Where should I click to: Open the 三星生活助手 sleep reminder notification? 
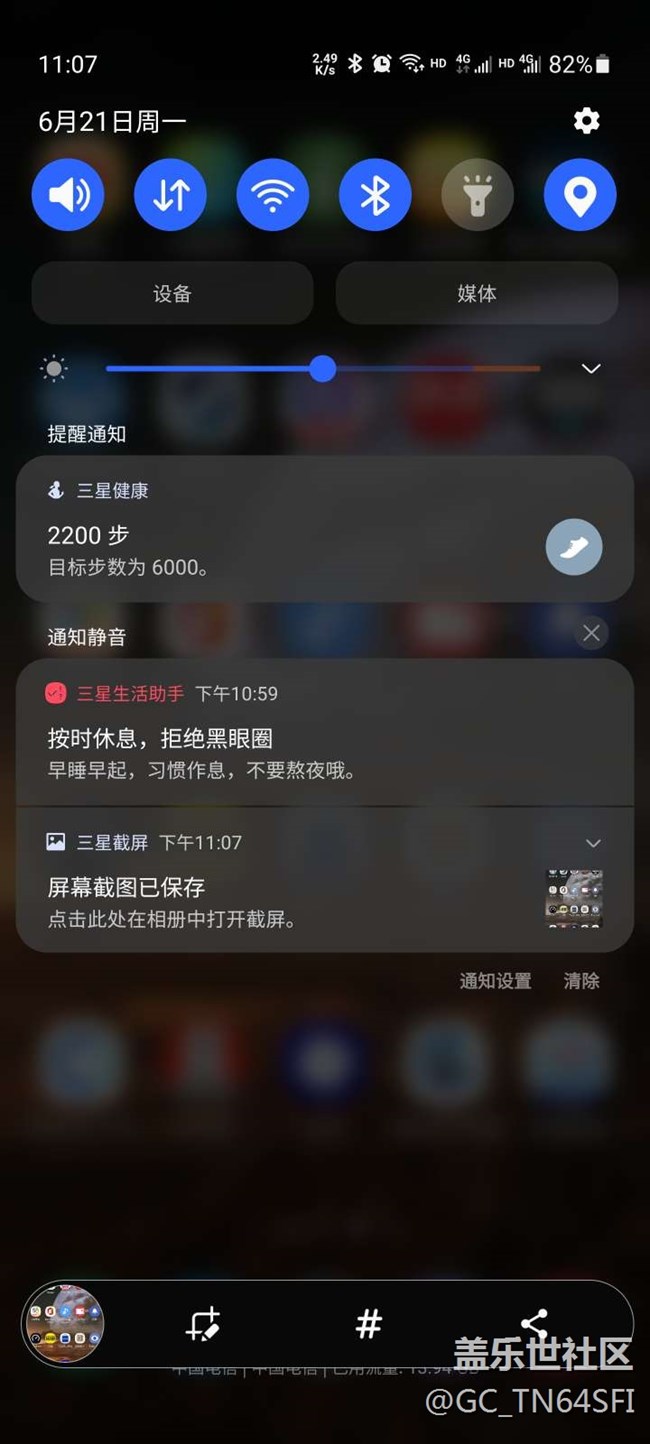pos(300,738)
